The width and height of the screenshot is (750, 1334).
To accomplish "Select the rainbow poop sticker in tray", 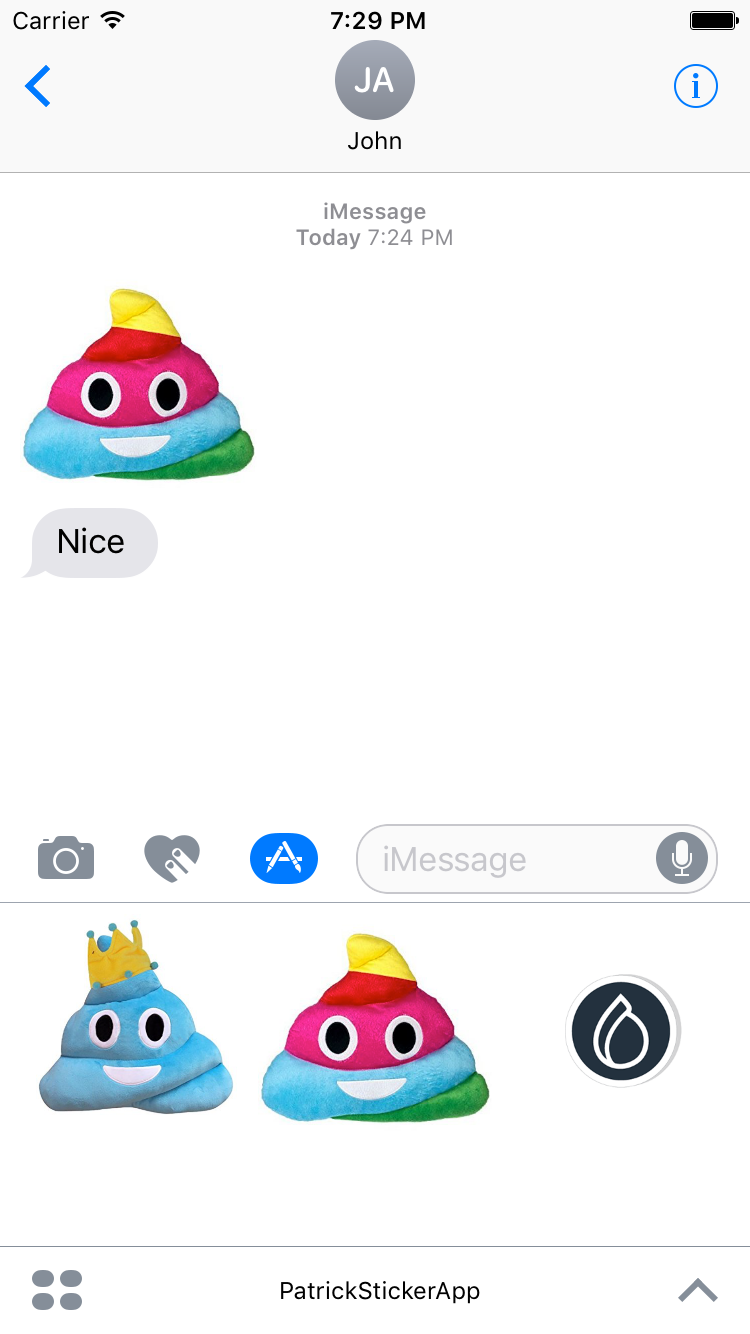I will 375,1030.
